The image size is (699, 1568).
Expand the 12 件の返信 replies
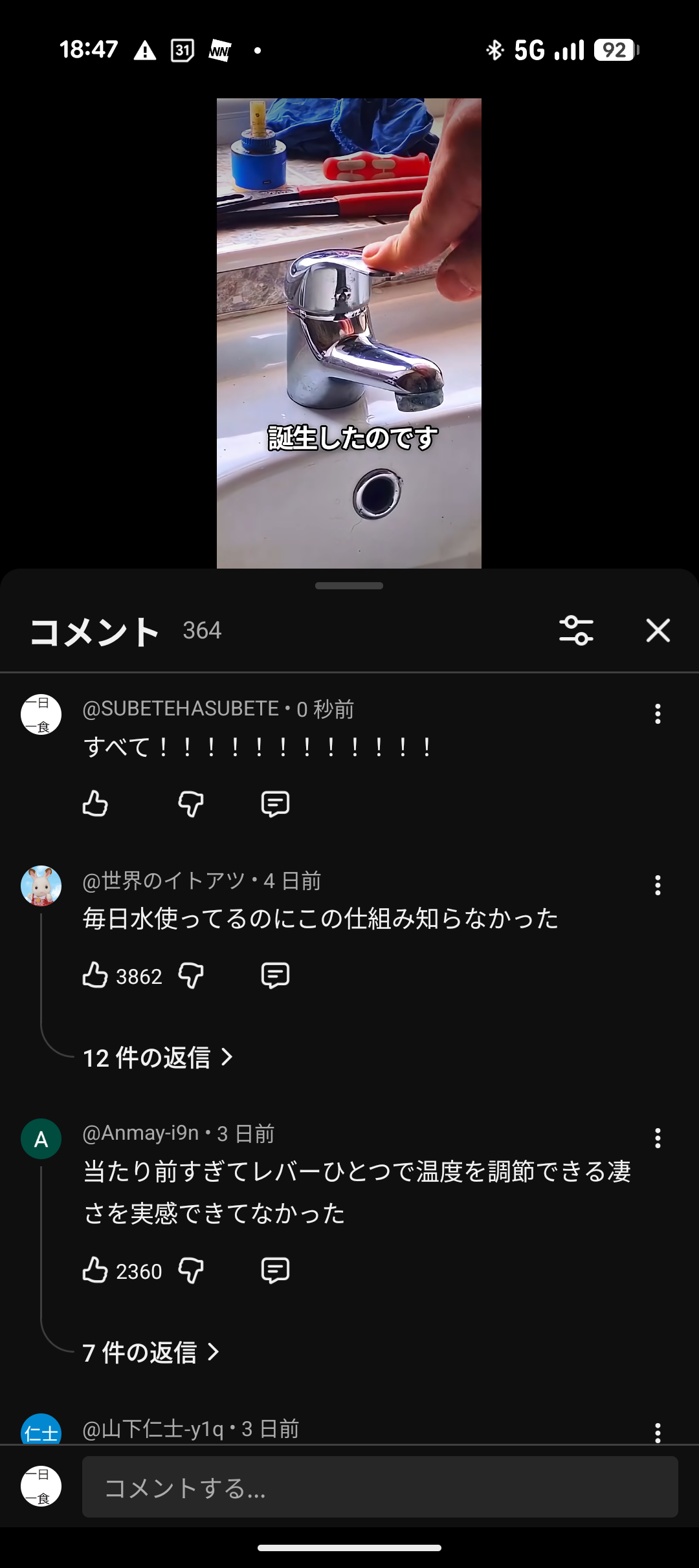[157, 1058]
